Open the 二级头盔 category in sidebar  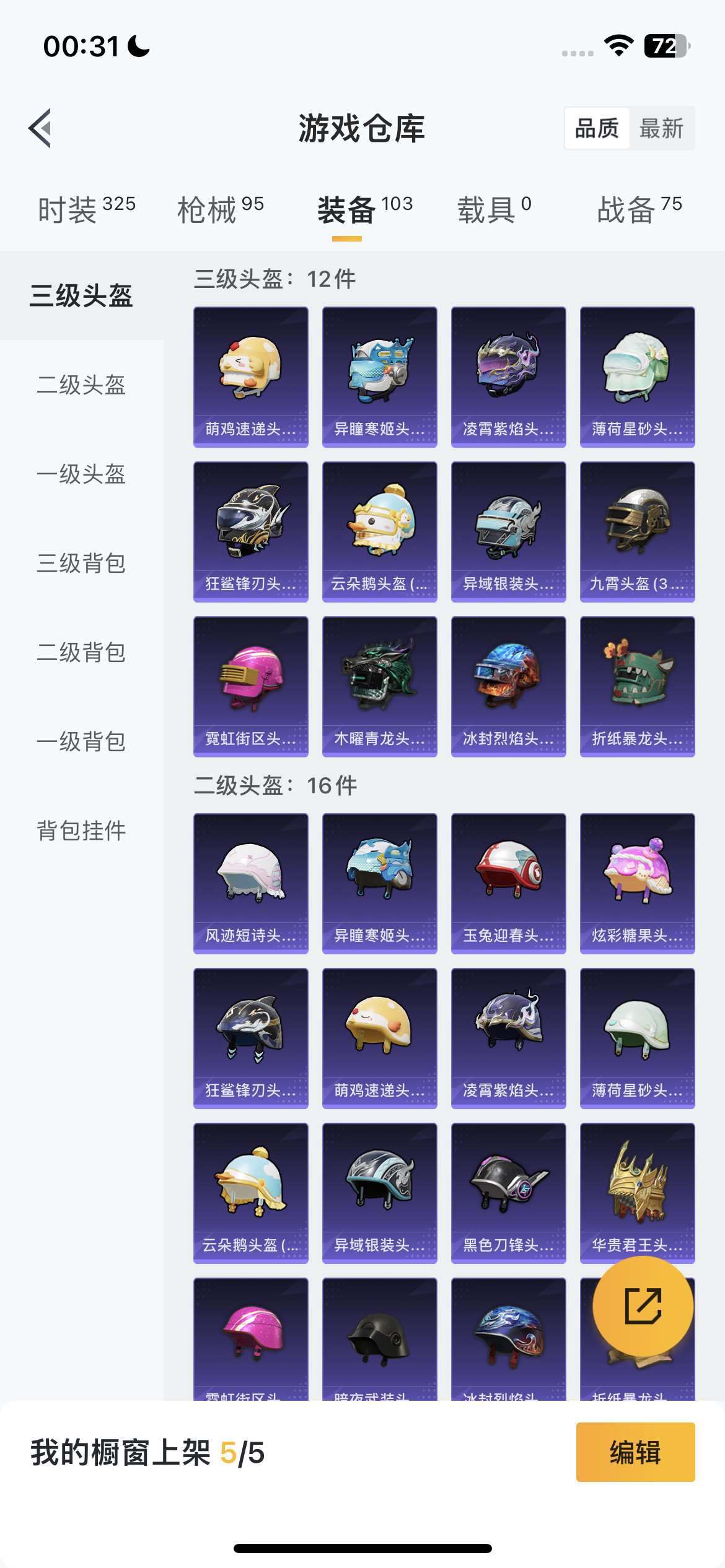(x=81, y=386)
